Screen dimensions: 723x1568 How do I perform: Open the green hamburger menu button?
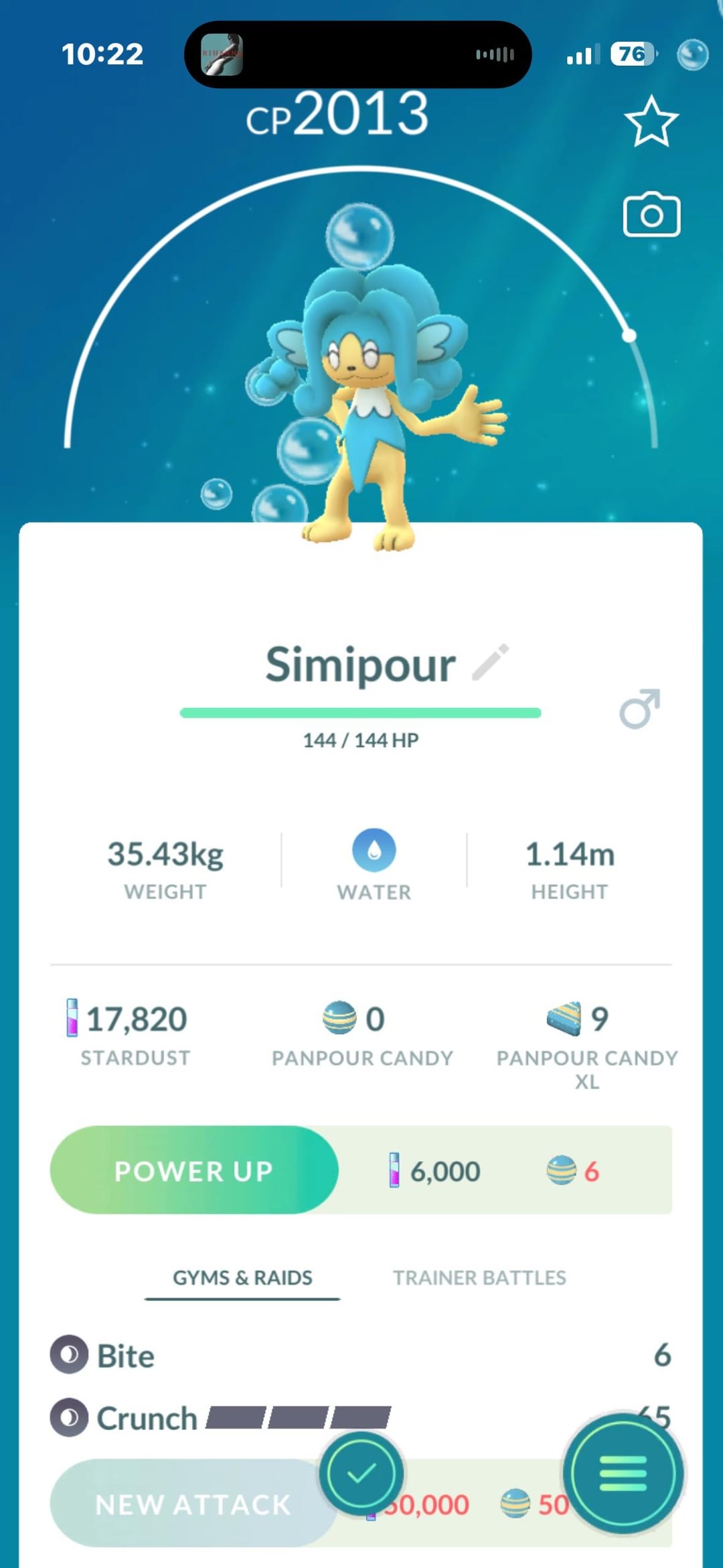tap(623, 1473)
